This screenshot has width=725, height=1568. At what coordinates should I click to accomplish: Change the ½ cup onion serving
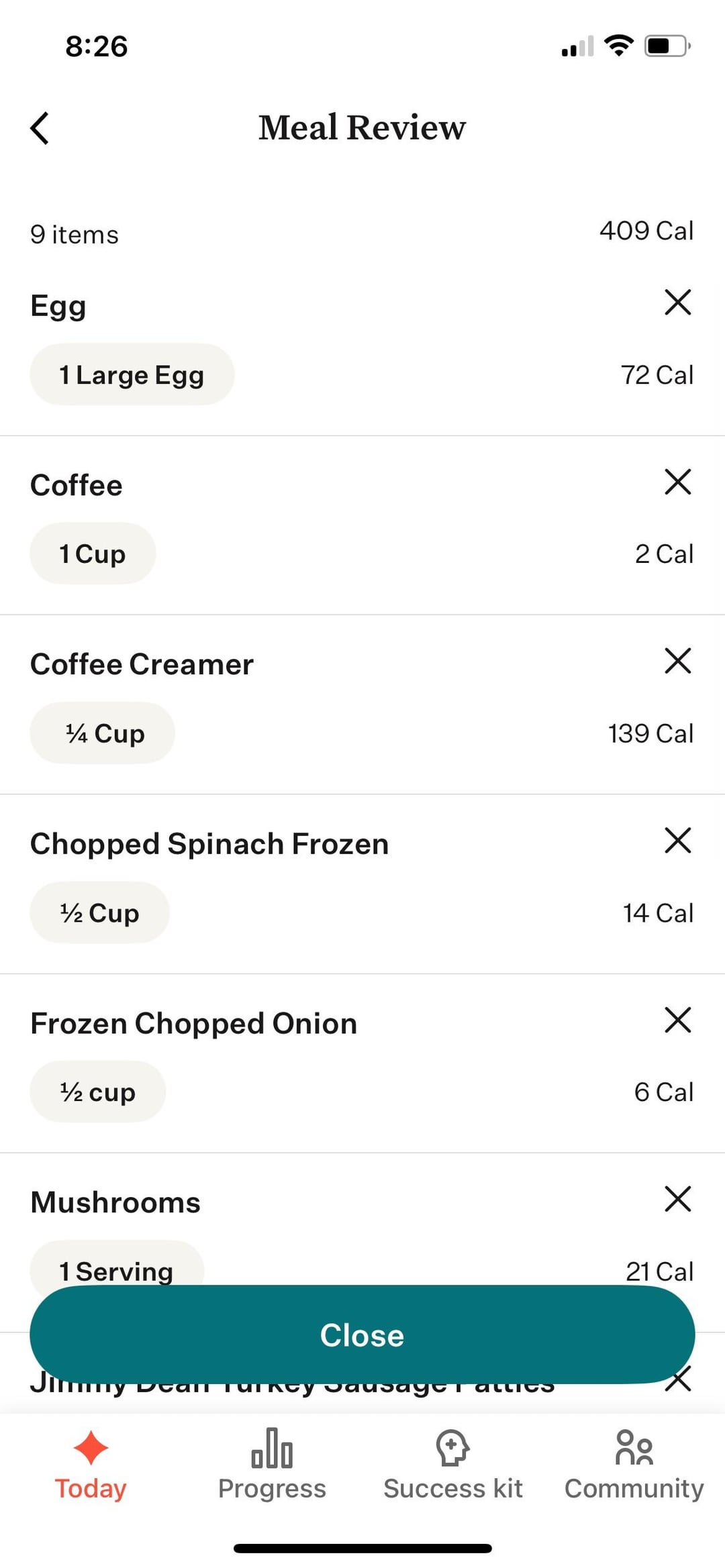point(97,1092)
